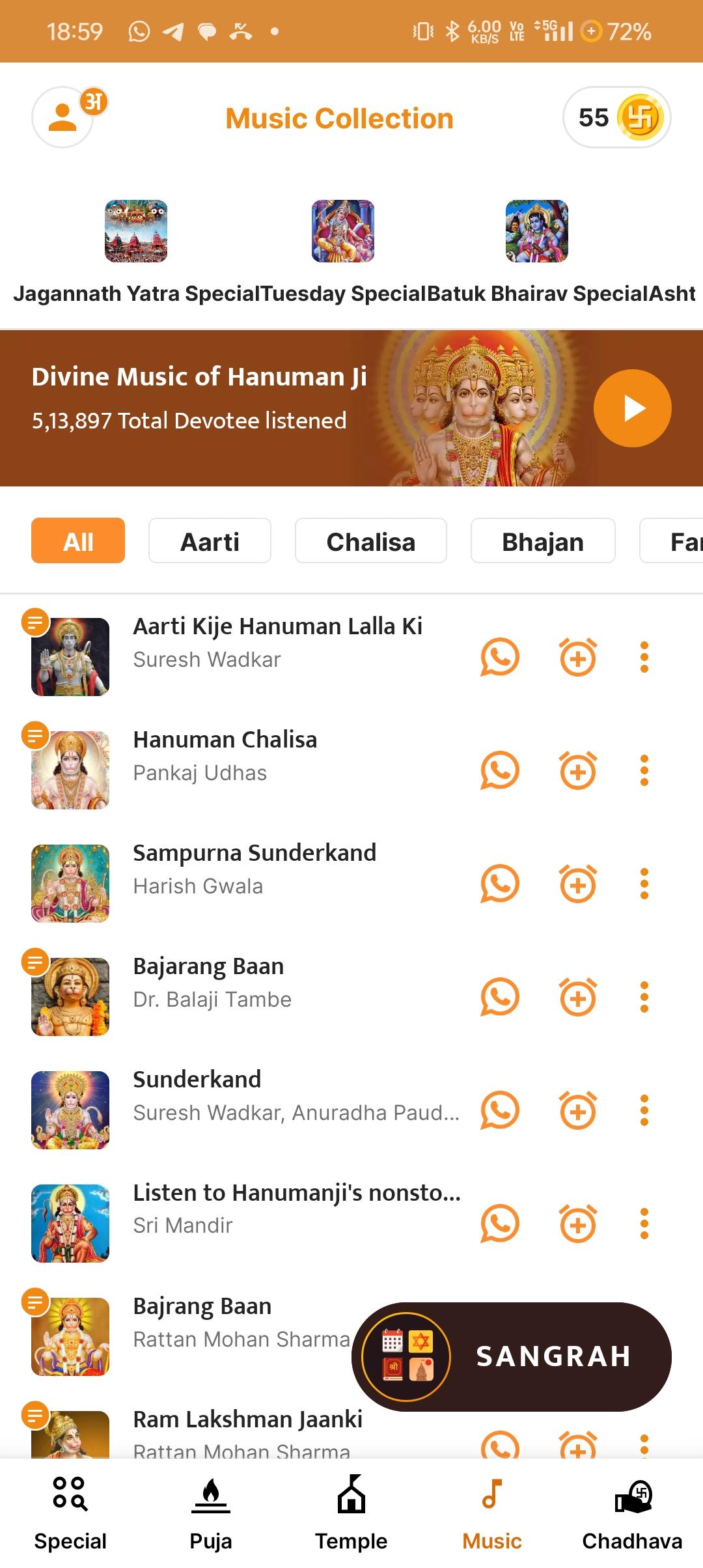Open Tuesday Special collection
703x1568 pixels.
tap(342, 232)
